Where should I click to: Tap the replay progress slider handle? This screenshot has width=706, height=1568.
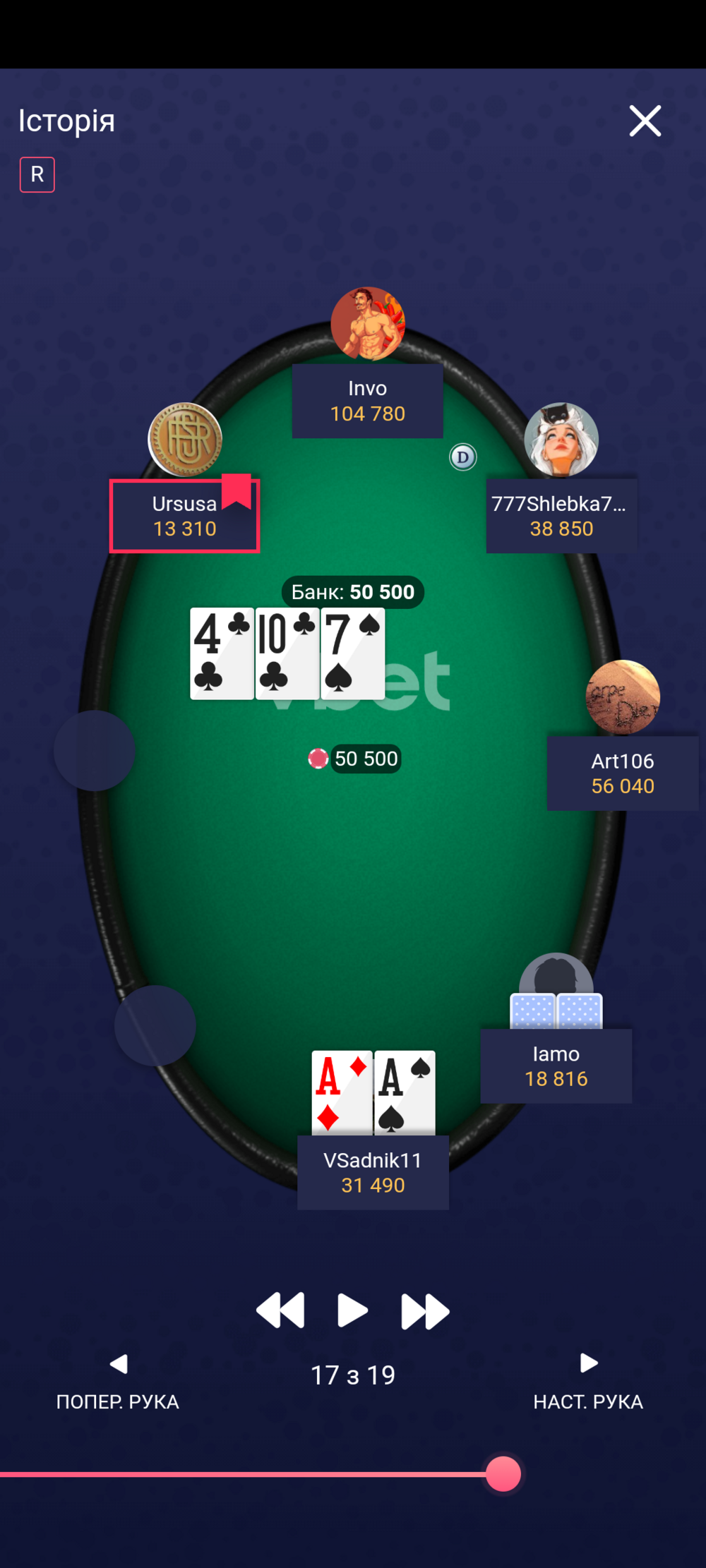click(x=503, y=1473)
